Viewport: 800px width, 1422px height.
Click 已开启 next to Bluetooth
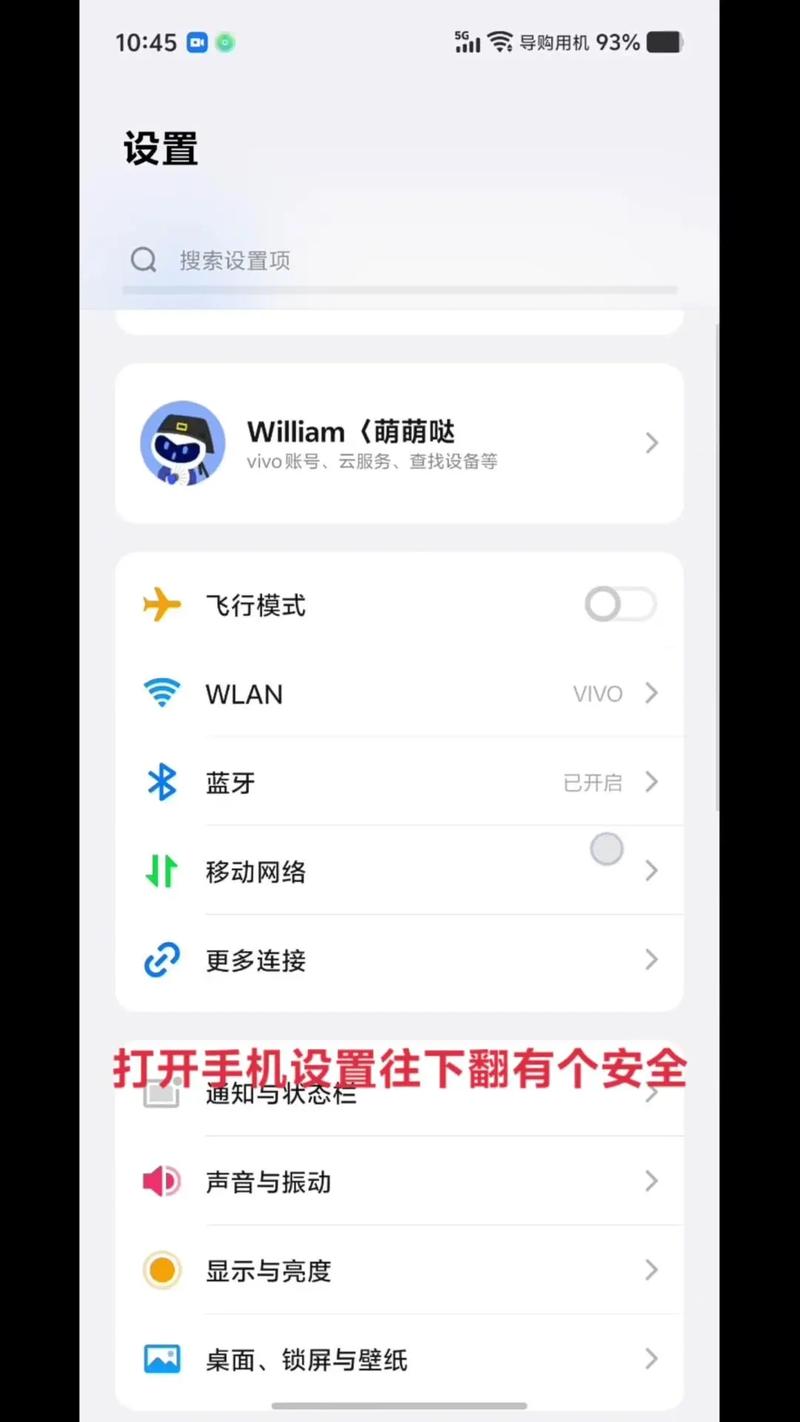[592, 782]
